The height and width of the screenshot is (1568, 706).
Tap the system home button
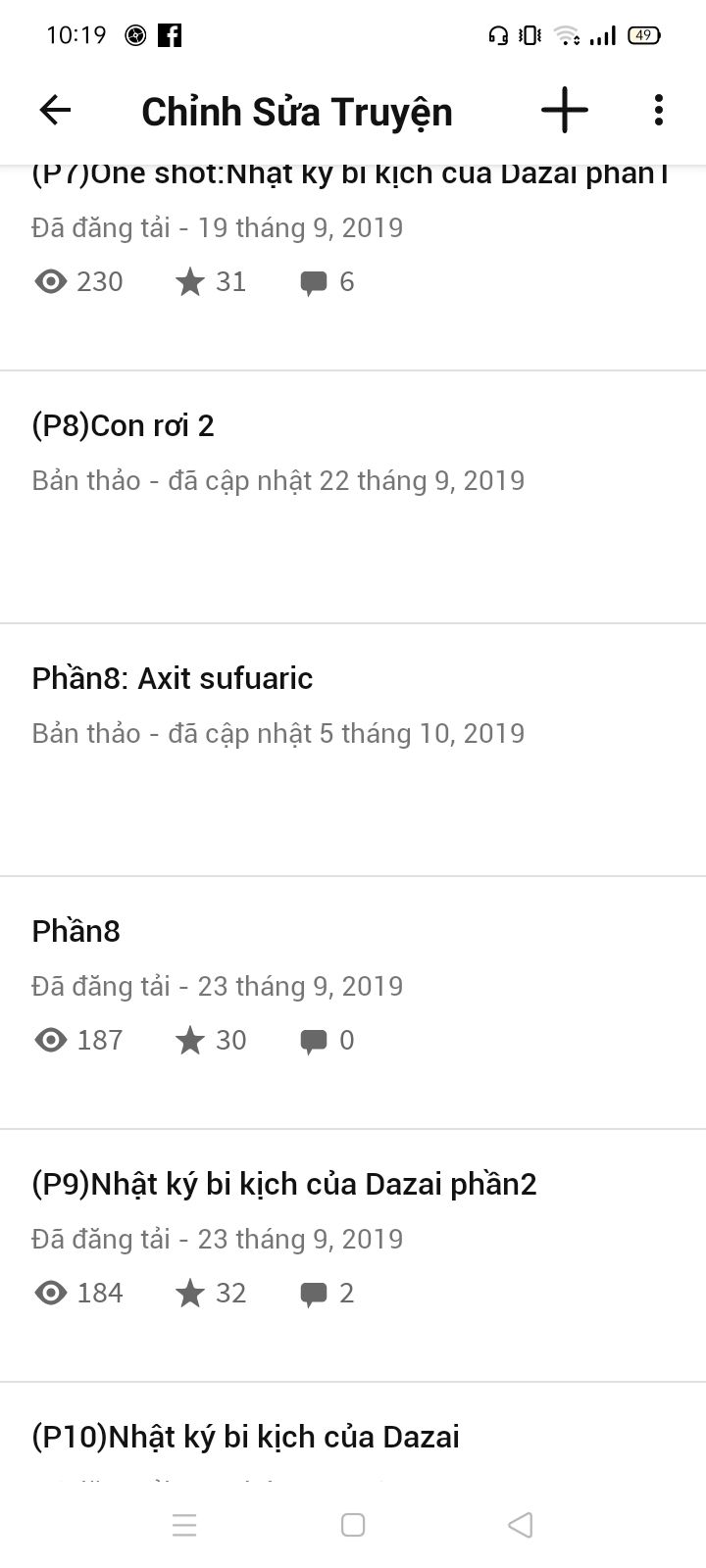(x=353, y=1525)
